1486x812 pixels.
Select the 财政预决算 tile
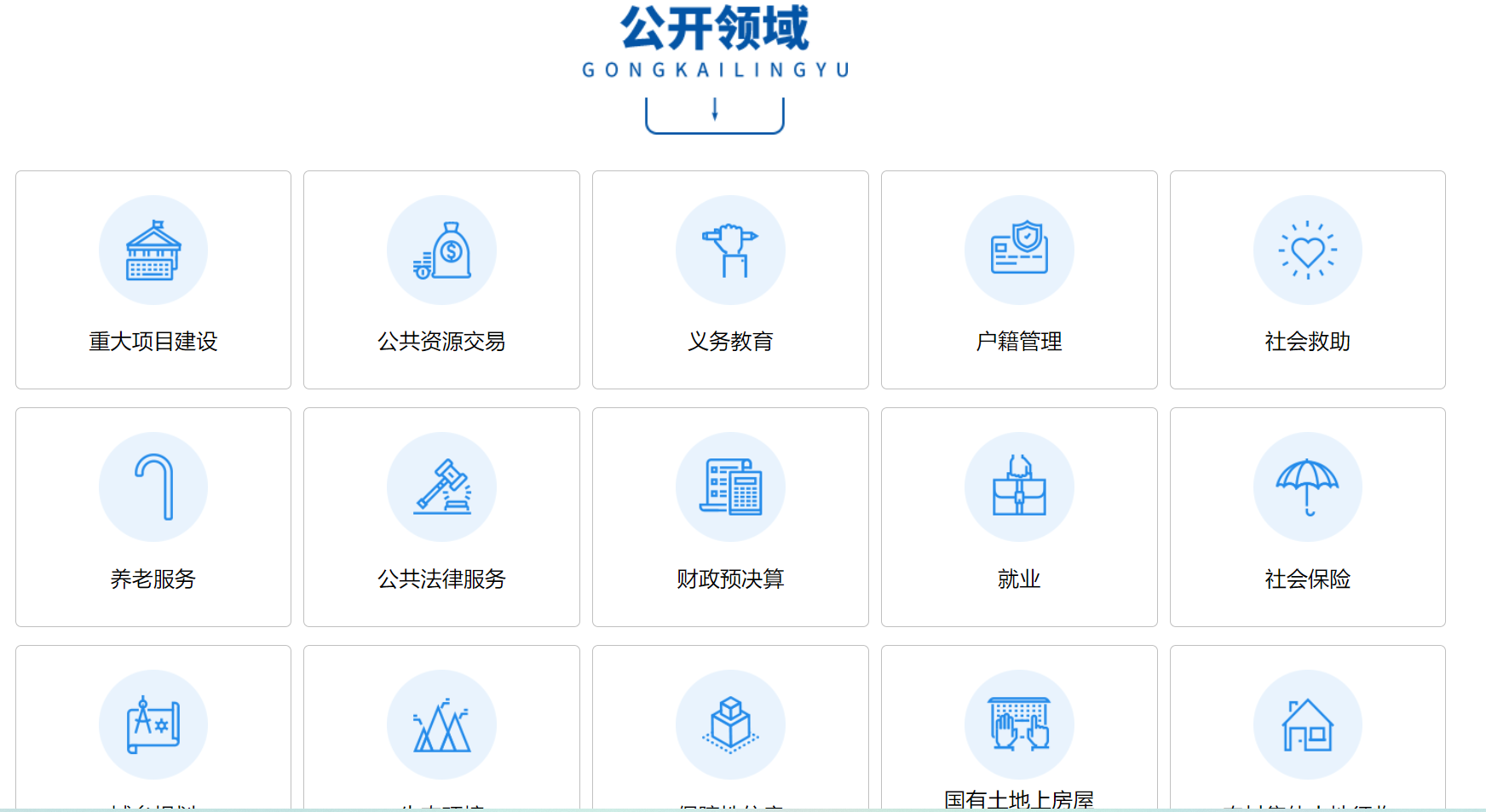point(730,517)
